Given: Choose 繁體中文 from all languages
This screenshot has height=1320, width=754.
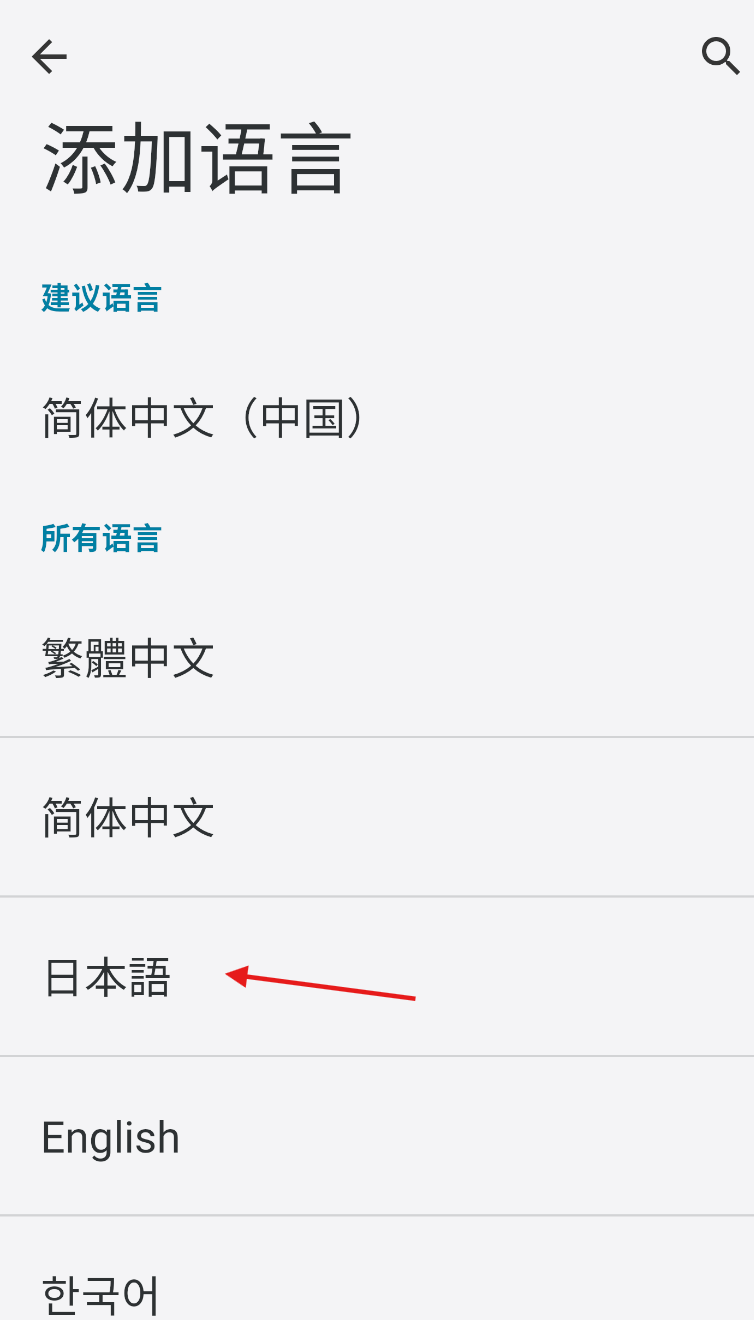Looking at the screenshot, I should pyautogui.click(x=377, y=658).
